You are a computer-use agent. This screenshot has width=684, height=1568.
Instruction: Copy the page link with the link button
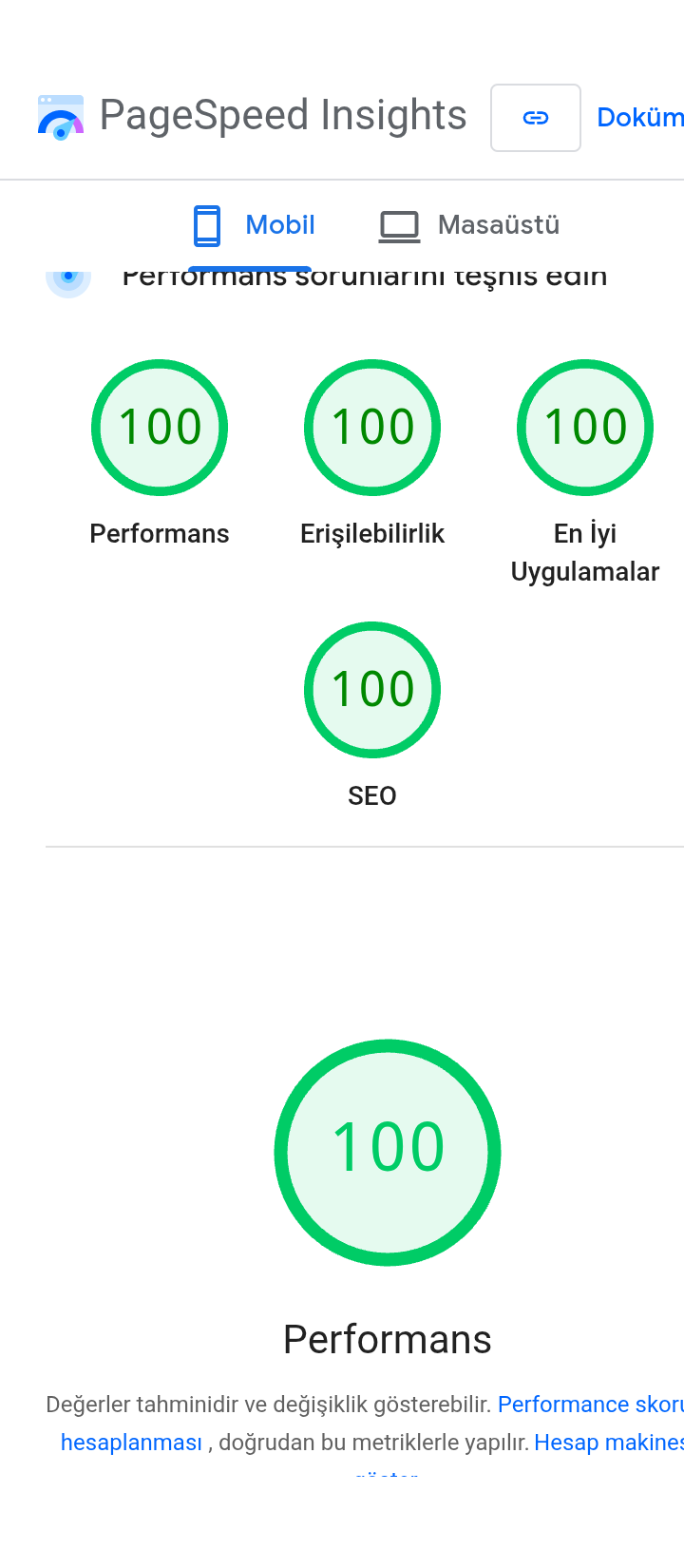point(535,118)
